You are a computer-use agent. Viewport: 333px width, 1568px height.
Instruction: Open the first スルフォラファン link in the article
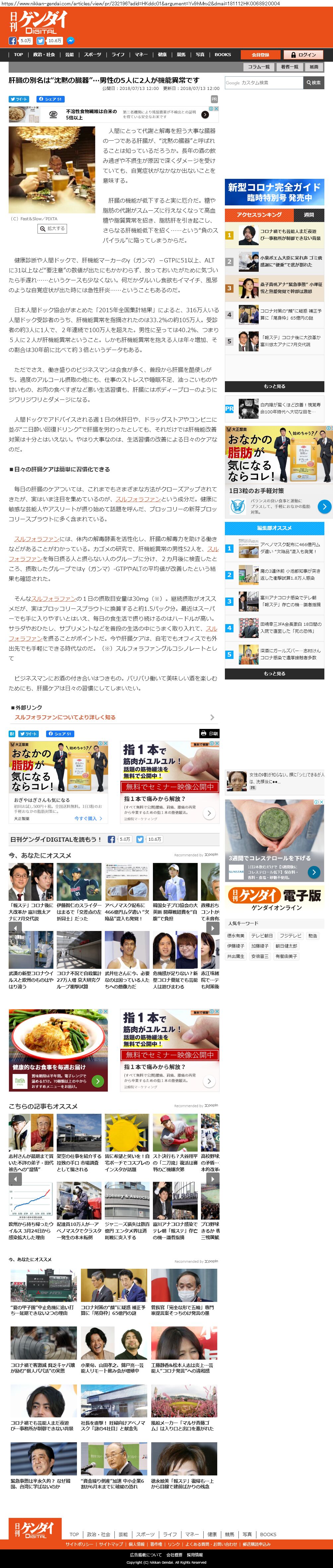click(x=138, y=499)
